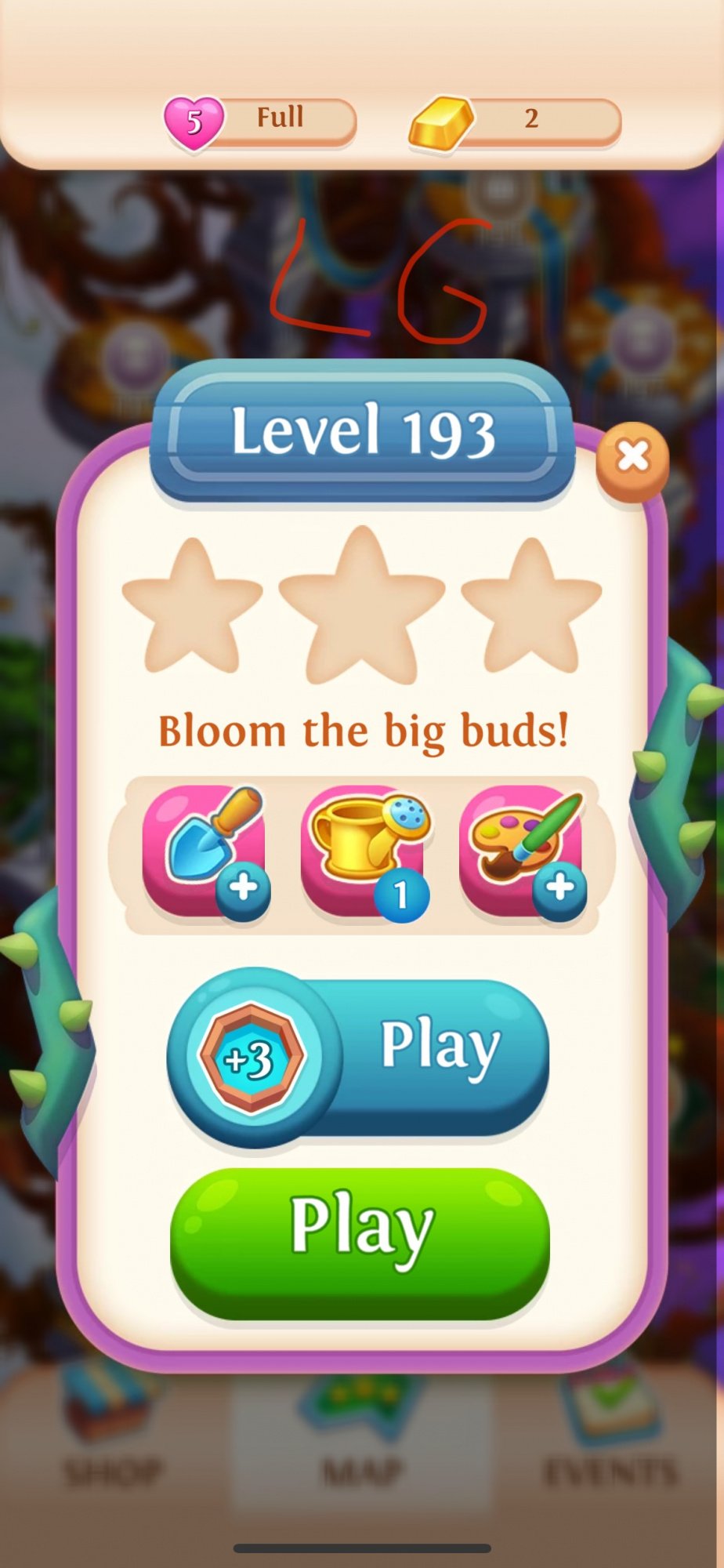Start level with +3 moves Play button
The height and width of the screenshot is (1568, 724).
(360, 1055)
